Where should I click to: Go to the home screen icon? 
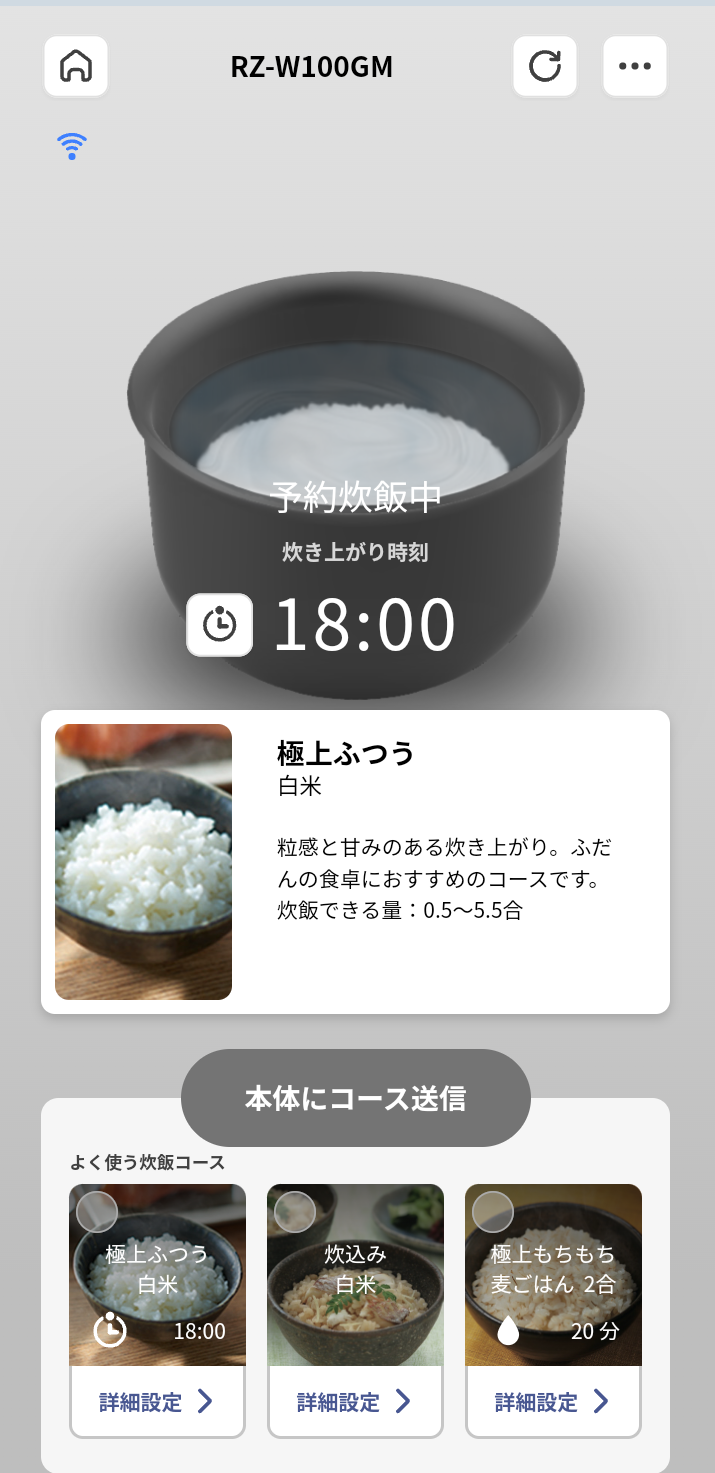(x=76, y=66)
